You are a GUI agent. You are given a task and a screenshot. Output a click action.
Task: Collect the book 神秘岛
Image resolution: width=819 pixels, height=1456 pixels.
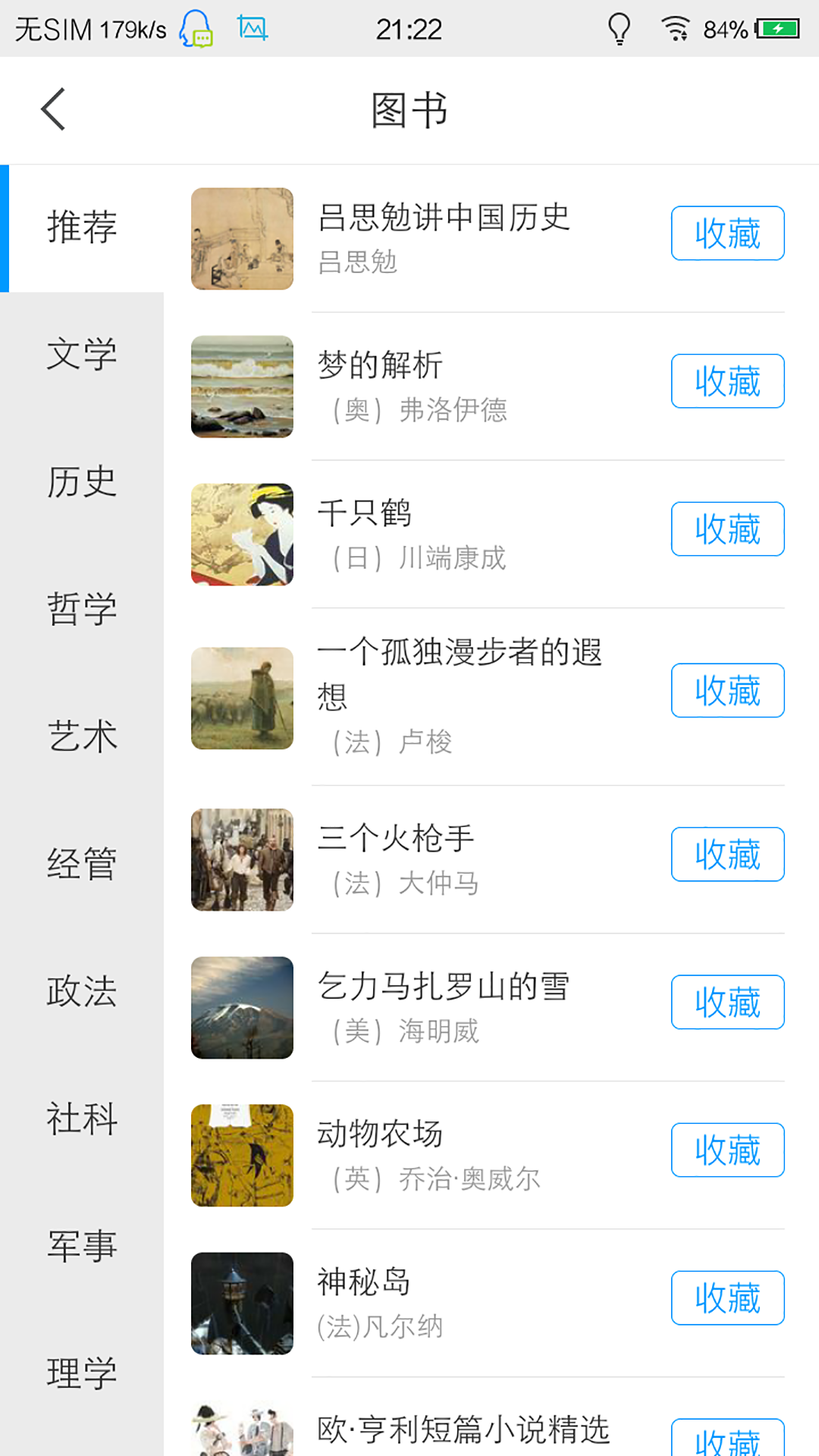click(727, 1298)
